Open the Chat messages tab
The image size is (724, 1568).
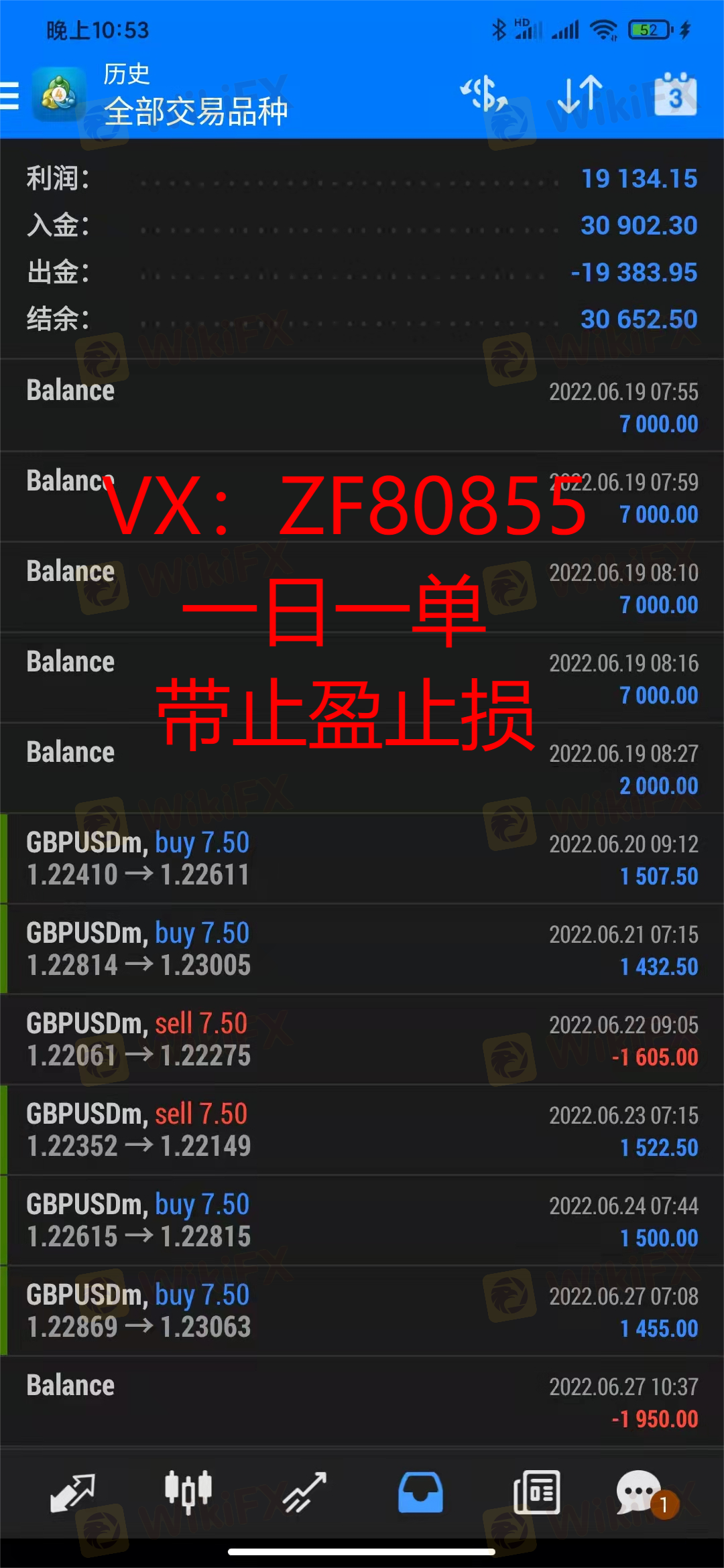[x=640, y=1493]
